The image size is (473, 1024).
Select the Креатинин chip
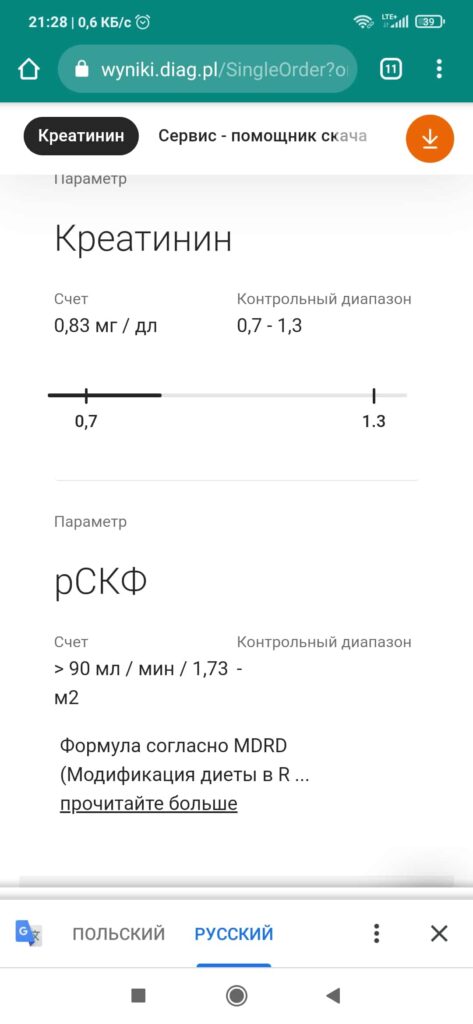pos(81,136)
